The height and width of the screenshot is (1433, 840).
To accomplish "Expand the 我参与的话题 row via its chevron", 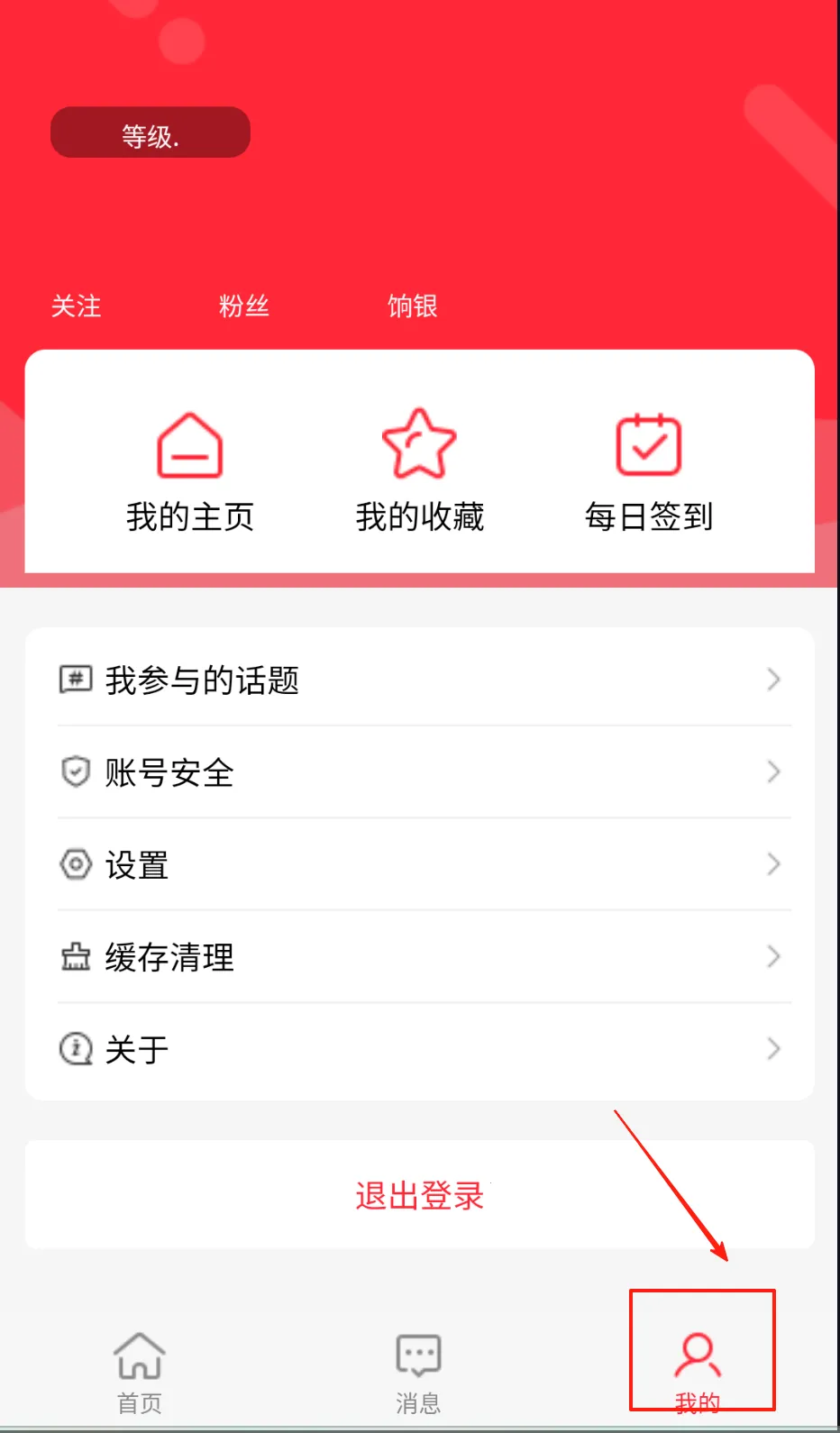I will pos(773,680).
